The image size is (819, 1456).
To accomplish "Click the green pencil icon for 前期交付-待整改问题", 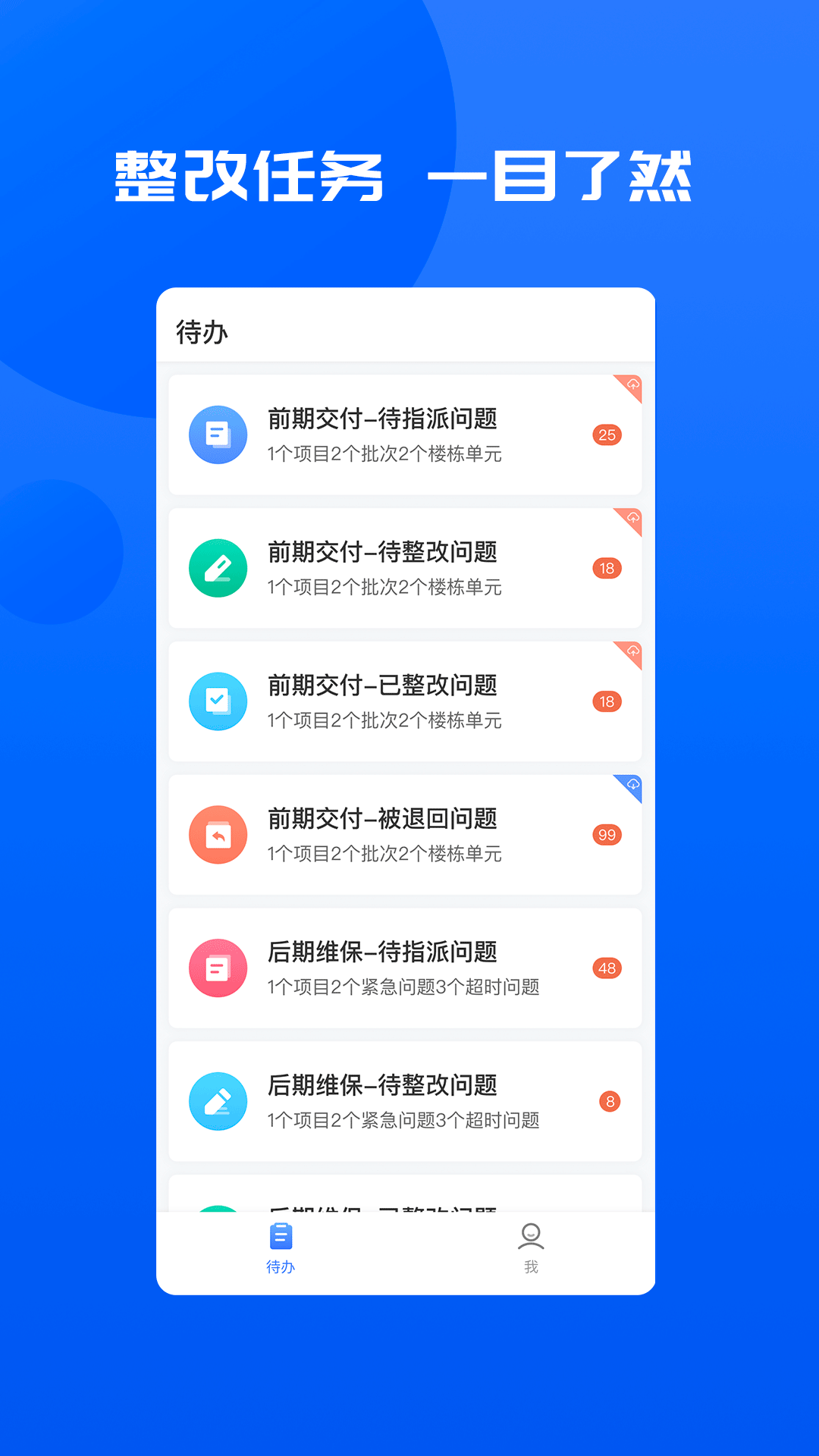I will (218, 568).
